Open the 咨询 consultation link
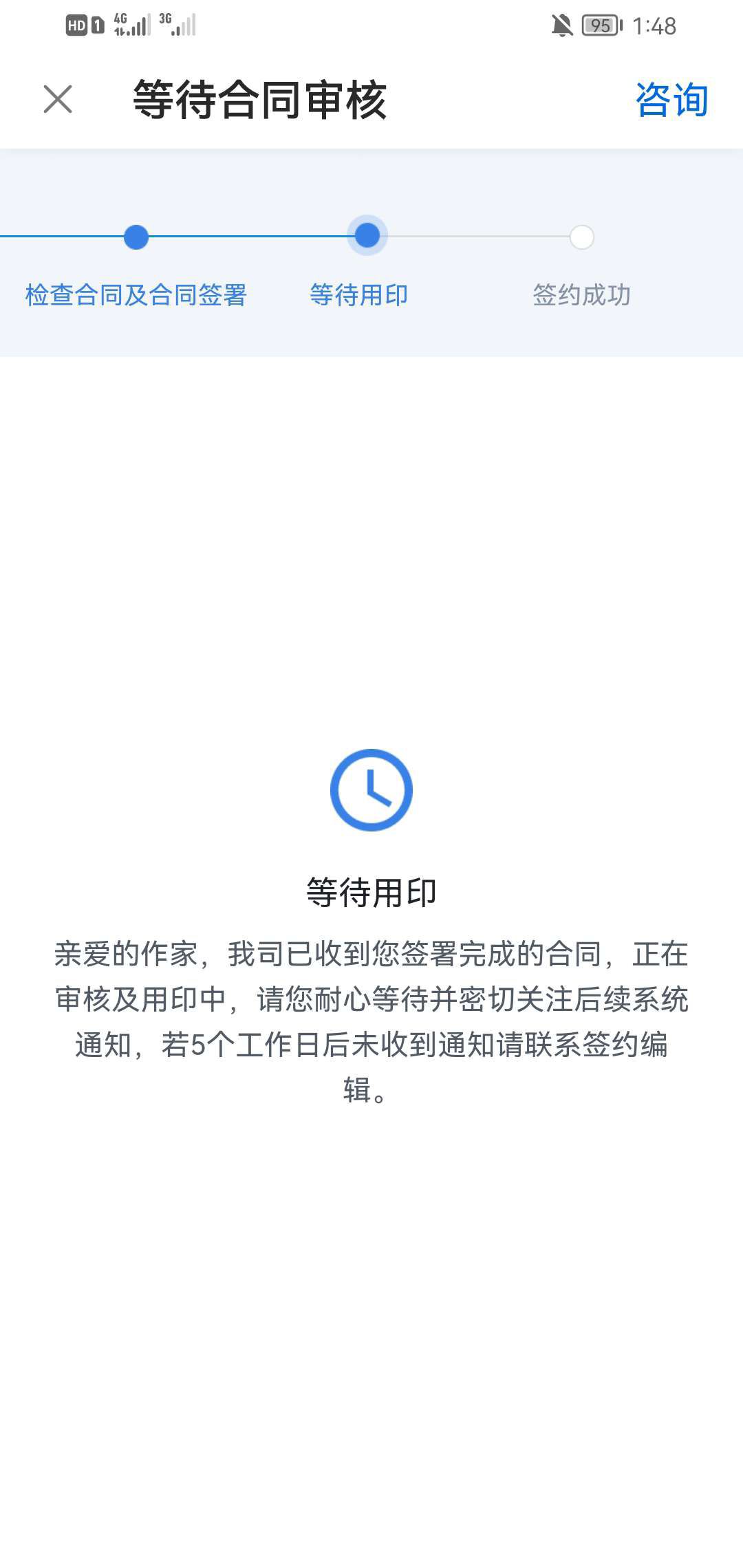743x1568 pixels. click(671, 100)
